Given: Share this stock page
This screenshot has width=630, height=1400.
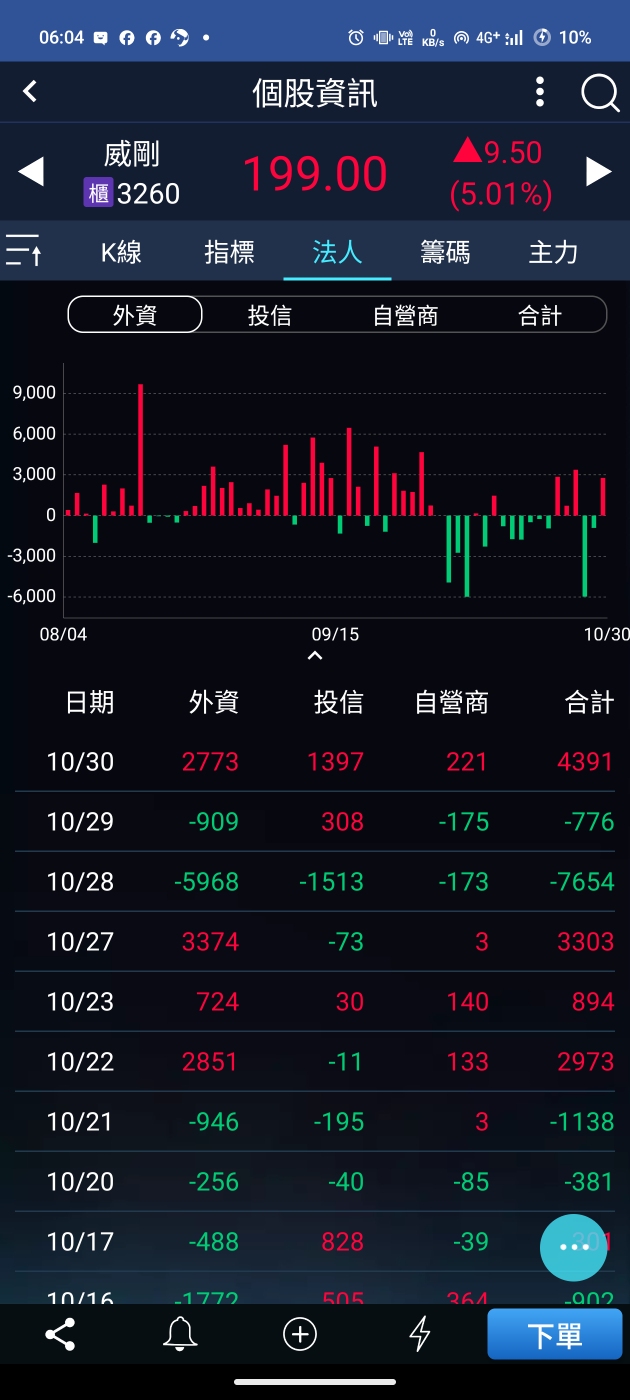Looking at the screenshot, I should click(60, 1334).
